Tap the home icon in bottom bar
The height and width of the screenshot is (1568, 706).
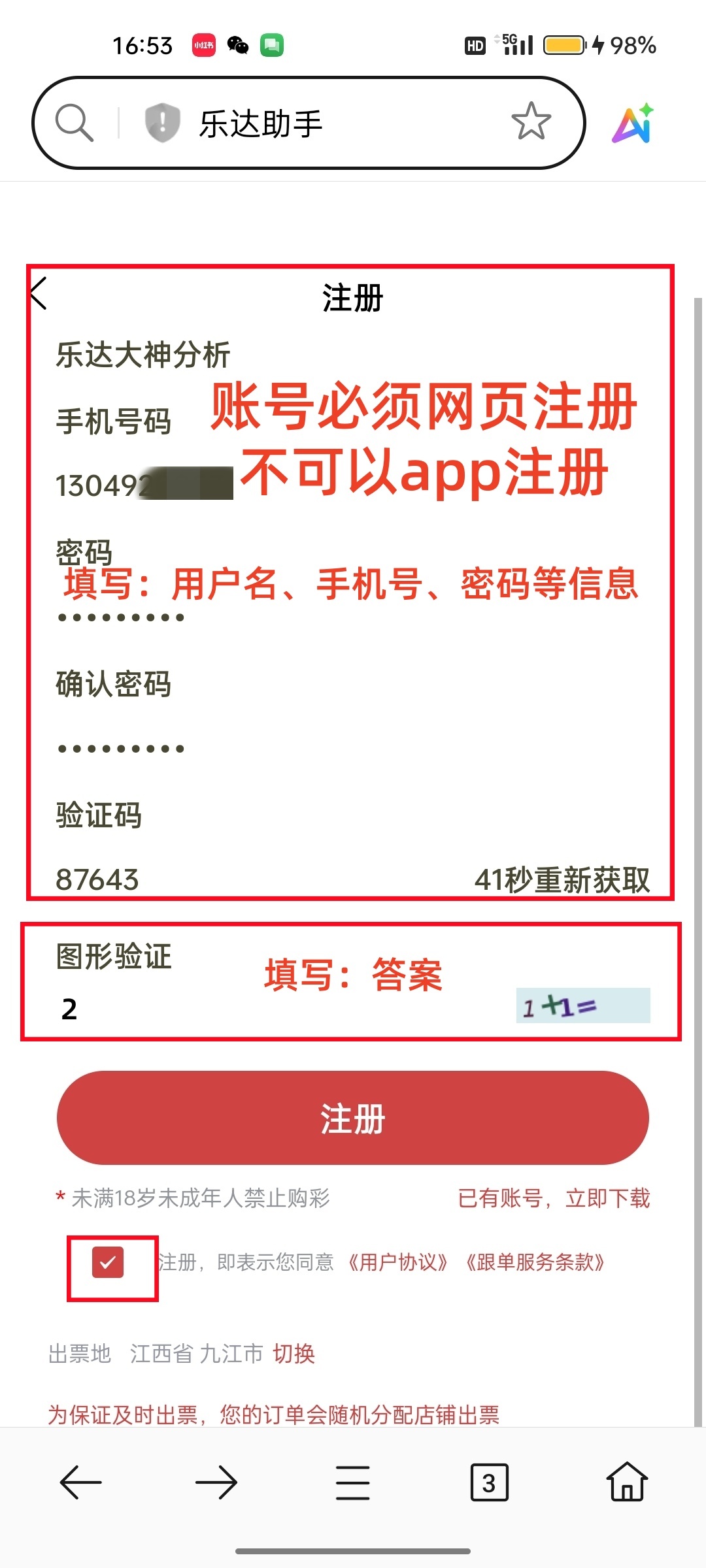click(x=626, y=1482)
